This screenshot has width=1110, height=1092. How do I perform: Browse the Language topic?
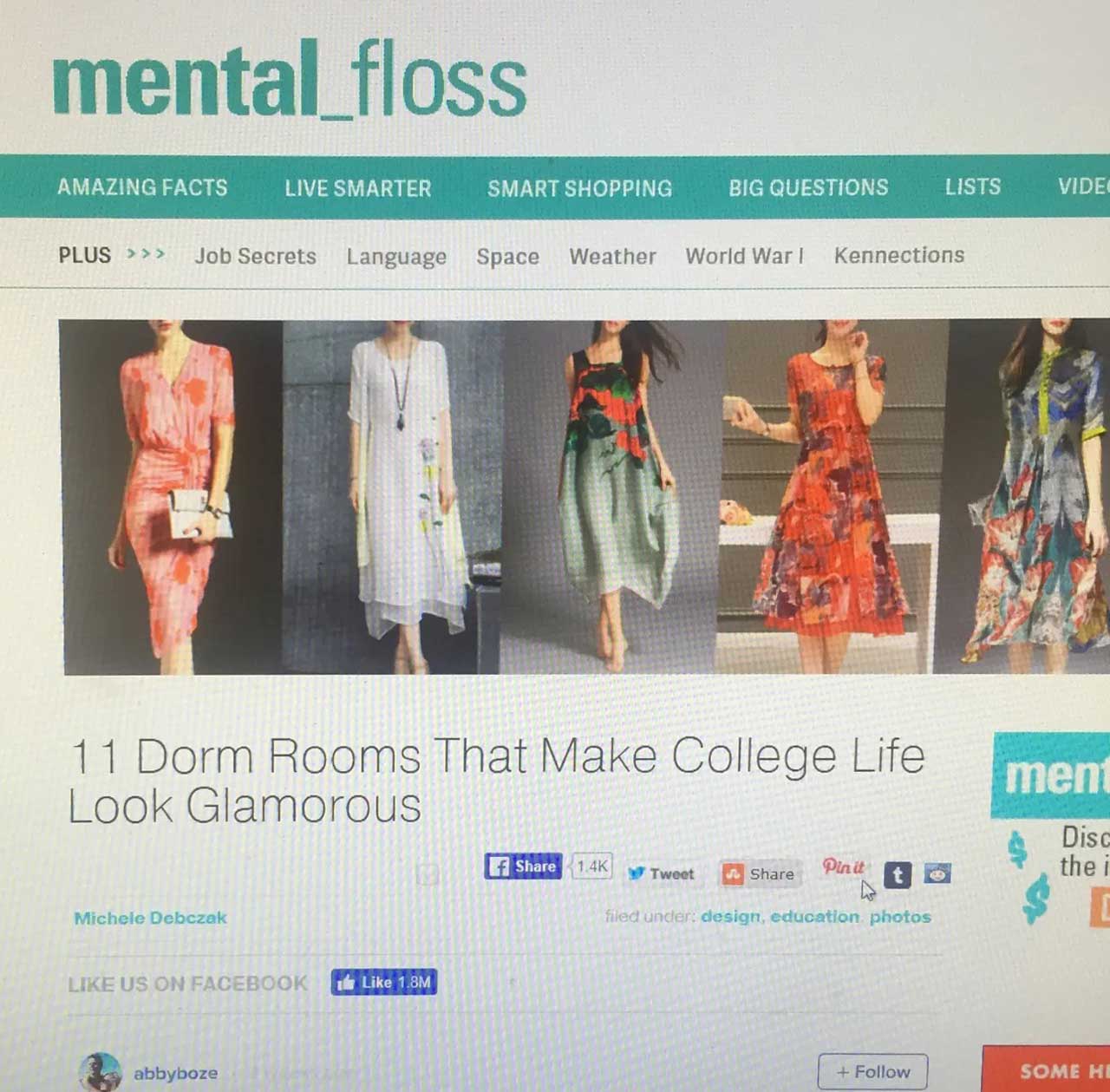tap(396, 258)
